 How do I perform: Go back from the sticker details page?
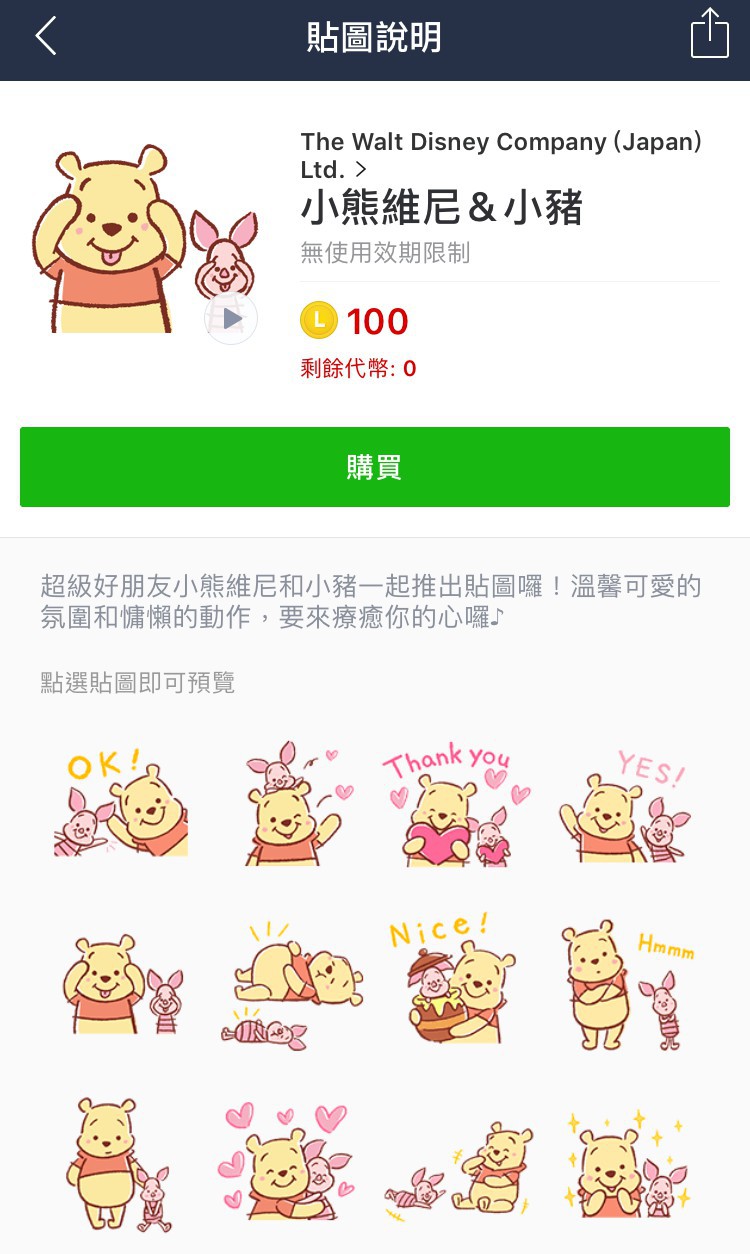46,37
